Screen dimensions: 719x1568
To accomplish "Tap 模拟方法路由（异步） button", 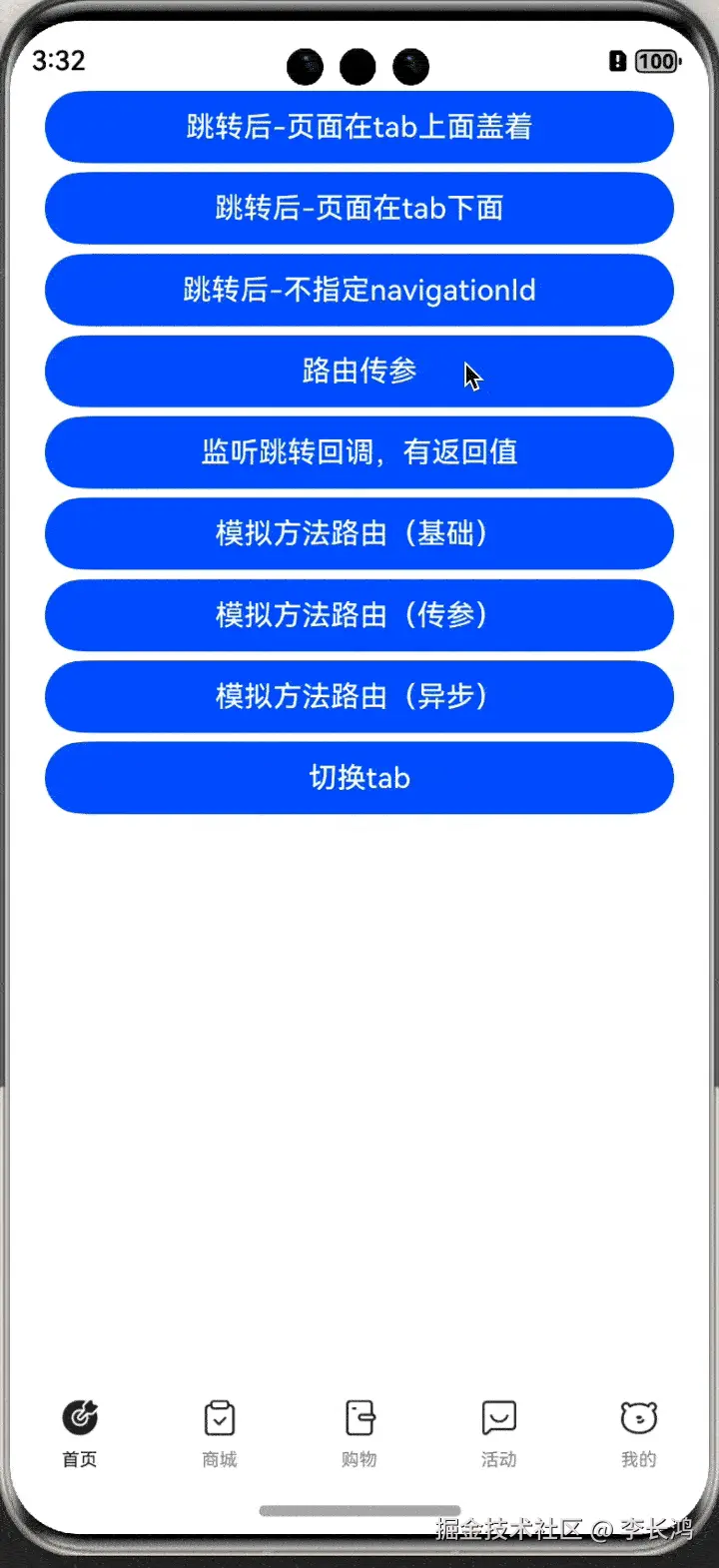I will point(359,696).
